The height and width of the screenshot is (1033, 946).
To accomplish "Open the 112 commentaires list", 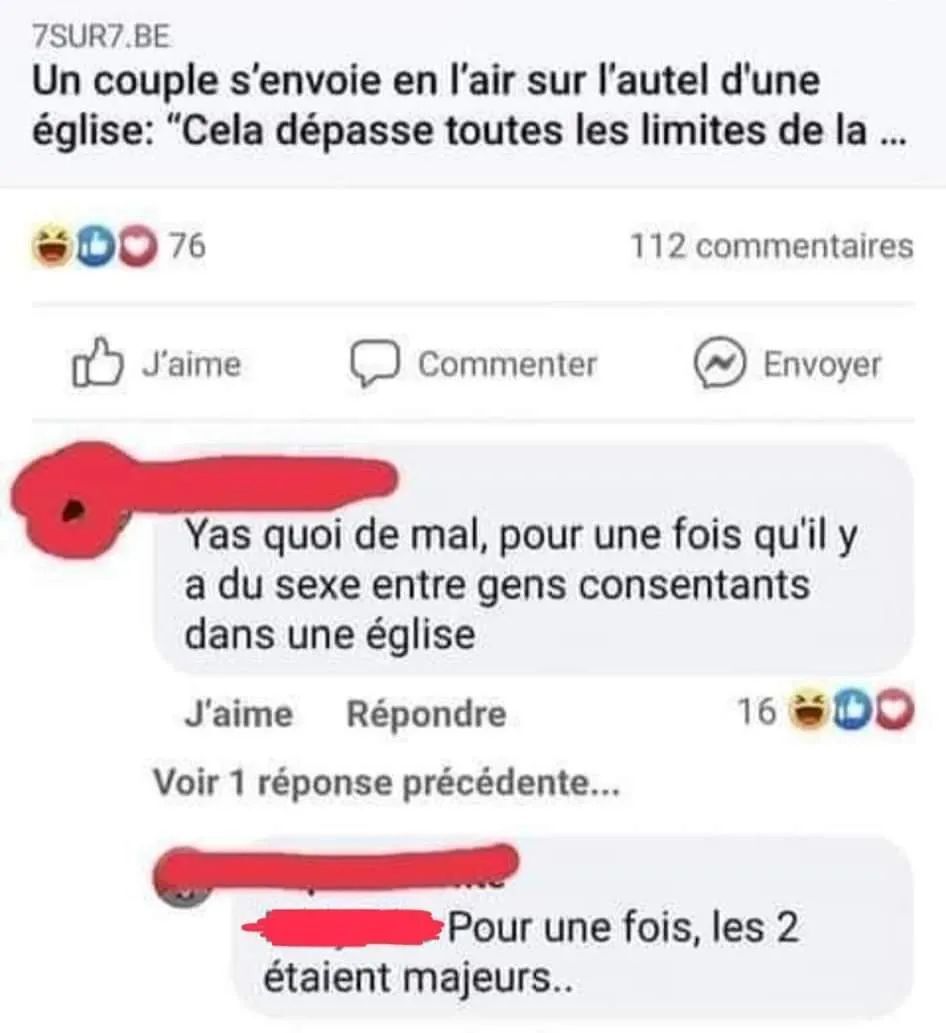I will (771, 246).
